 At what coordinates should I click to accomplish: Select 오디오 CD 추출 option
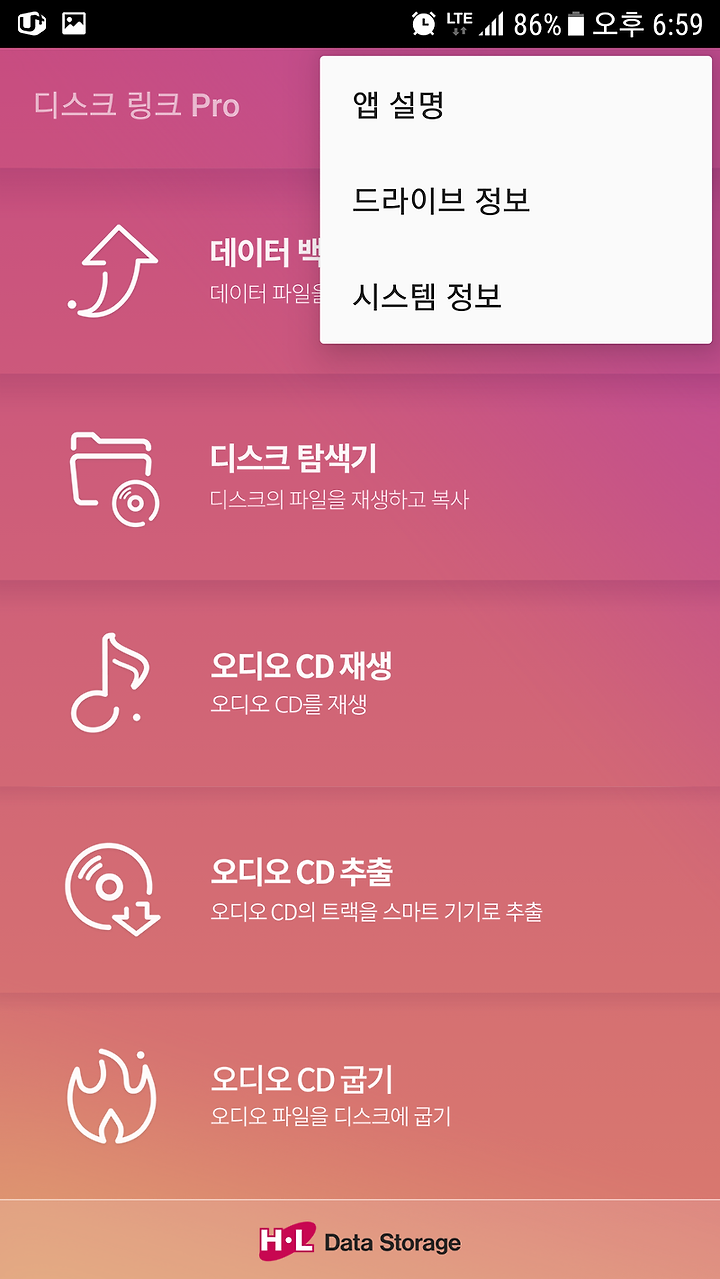(360, 890)
